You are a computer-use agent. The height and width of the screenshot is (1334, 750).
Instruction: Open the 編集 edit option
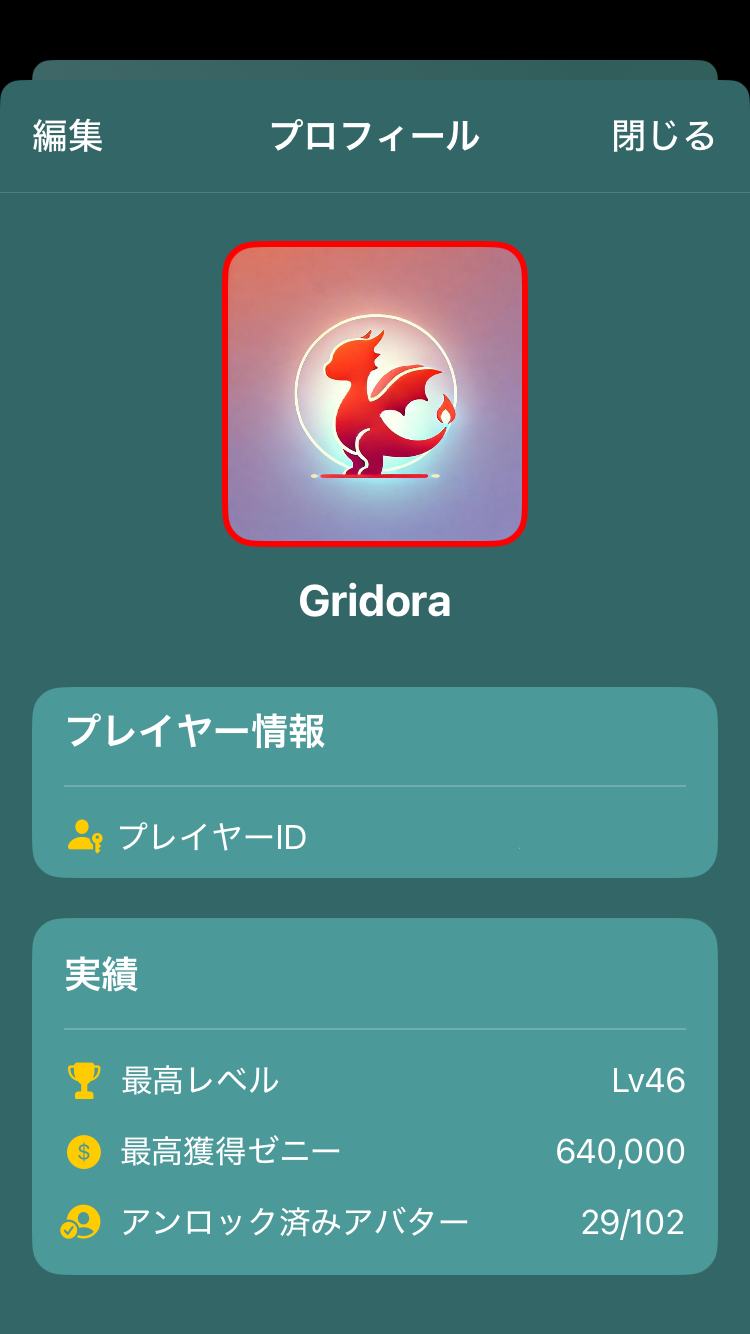[69, 137]
